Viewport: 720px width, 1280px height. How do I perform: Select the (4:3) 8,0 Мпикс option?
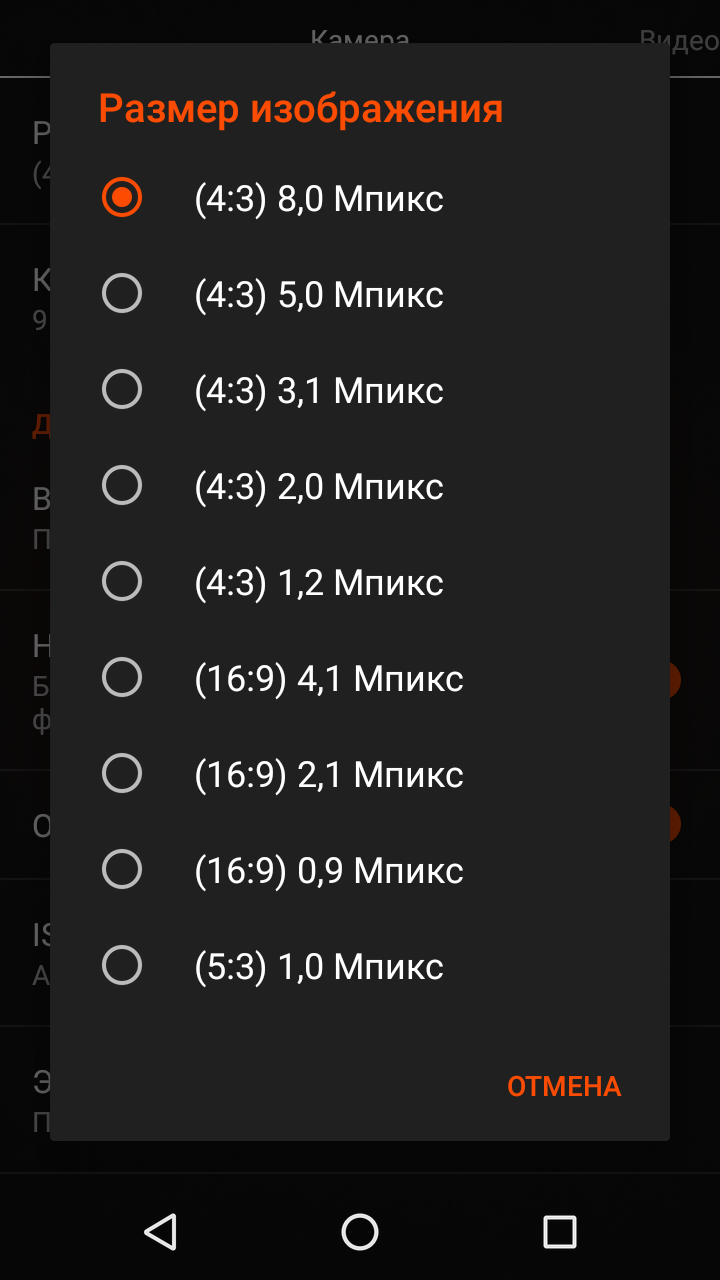click(x=360, y=198)
